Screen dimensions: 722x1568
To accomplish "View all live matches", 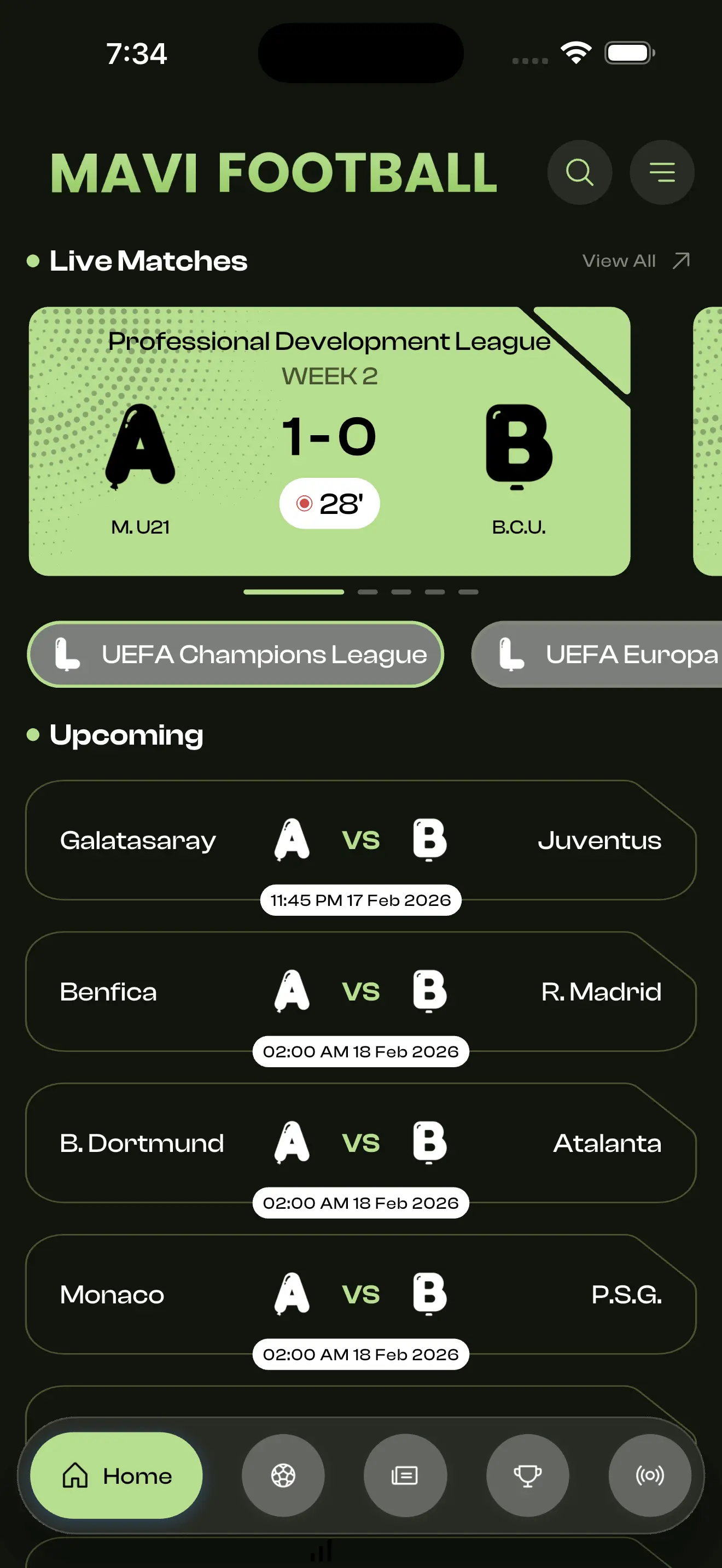I will tap(635, 261).
